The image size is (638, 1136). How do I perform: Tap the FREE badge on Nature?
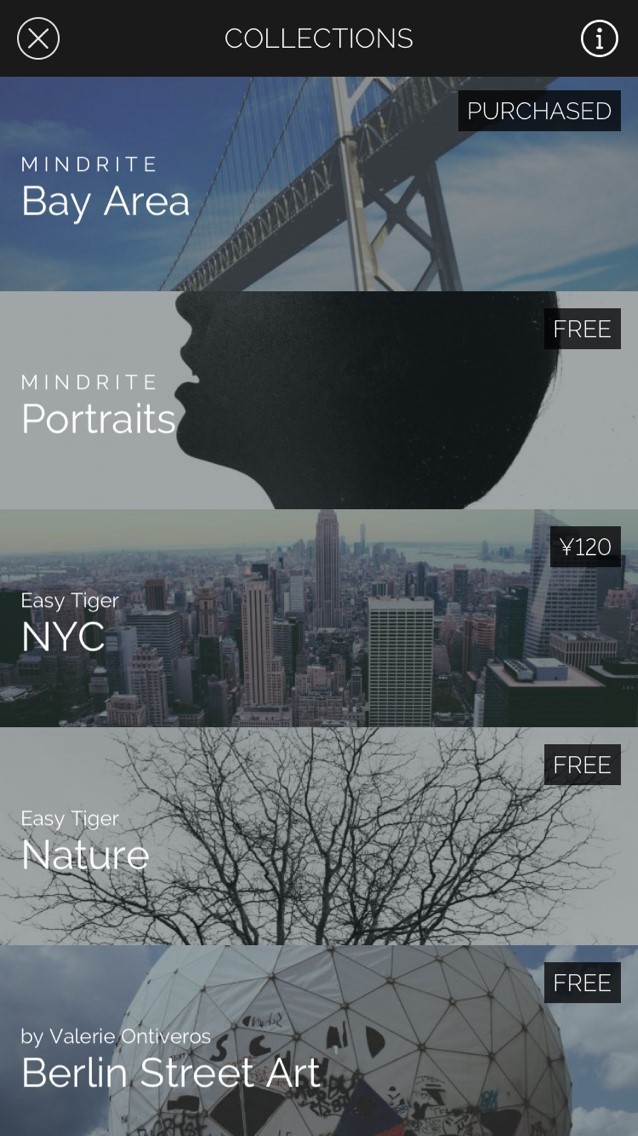(582, 765)
